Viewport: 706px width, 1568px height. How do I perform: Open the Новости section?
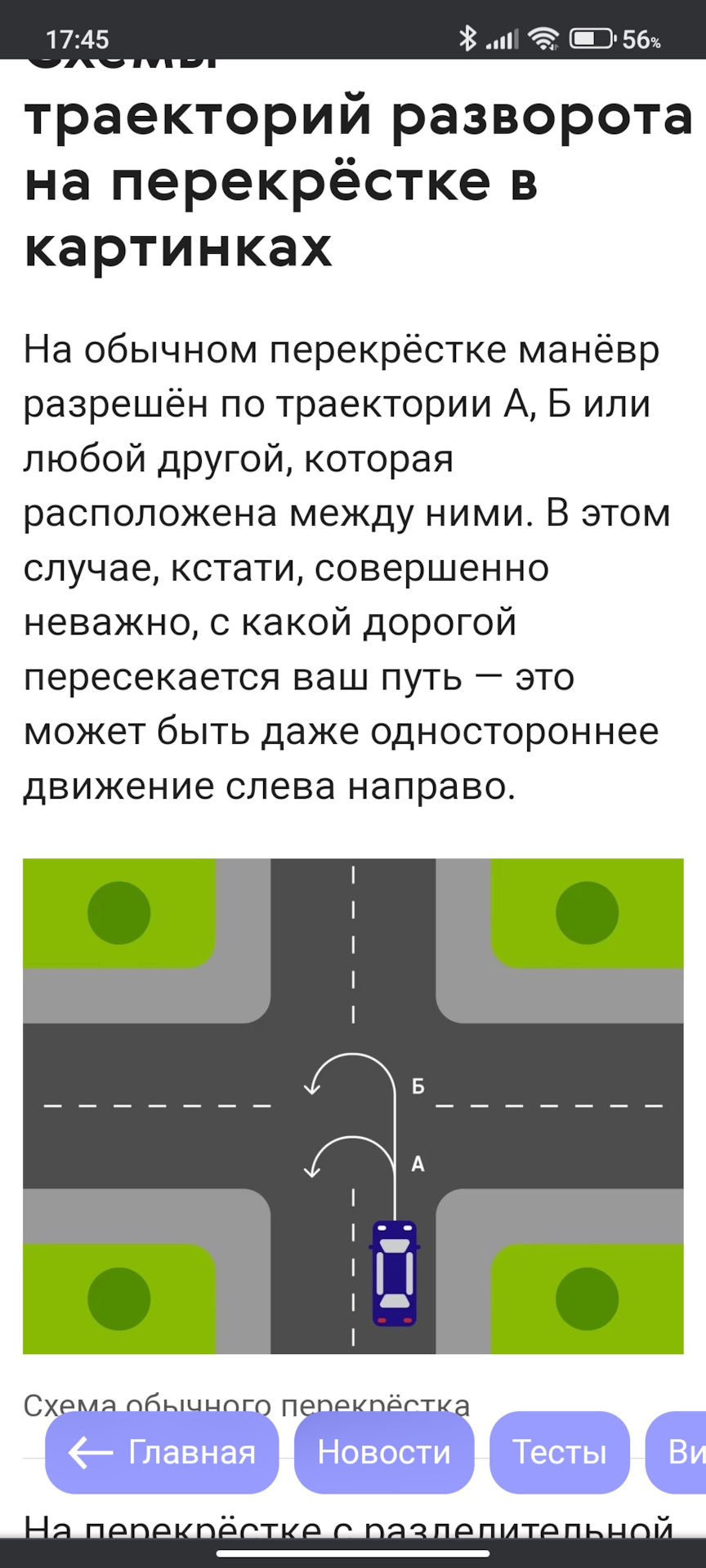click(x=383, y=1453)
